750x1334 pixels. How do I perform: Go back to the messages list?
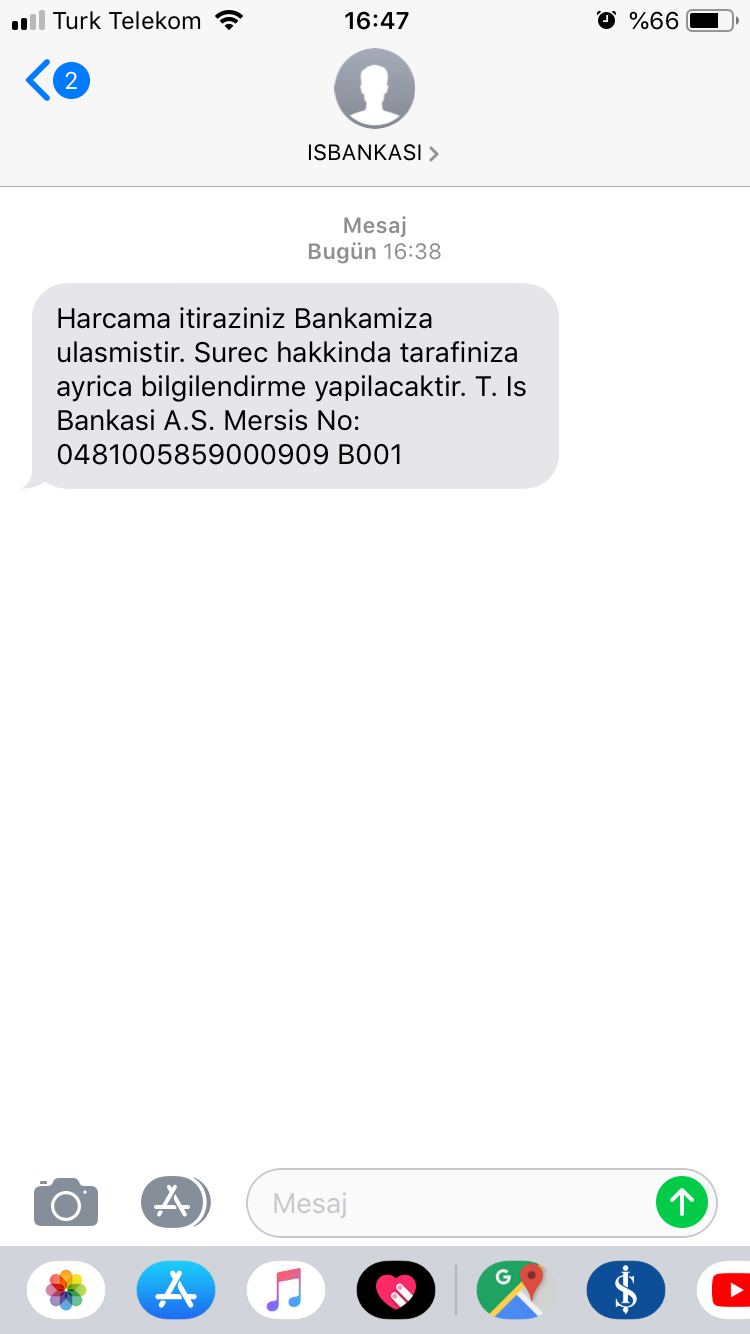pos(57,81)
